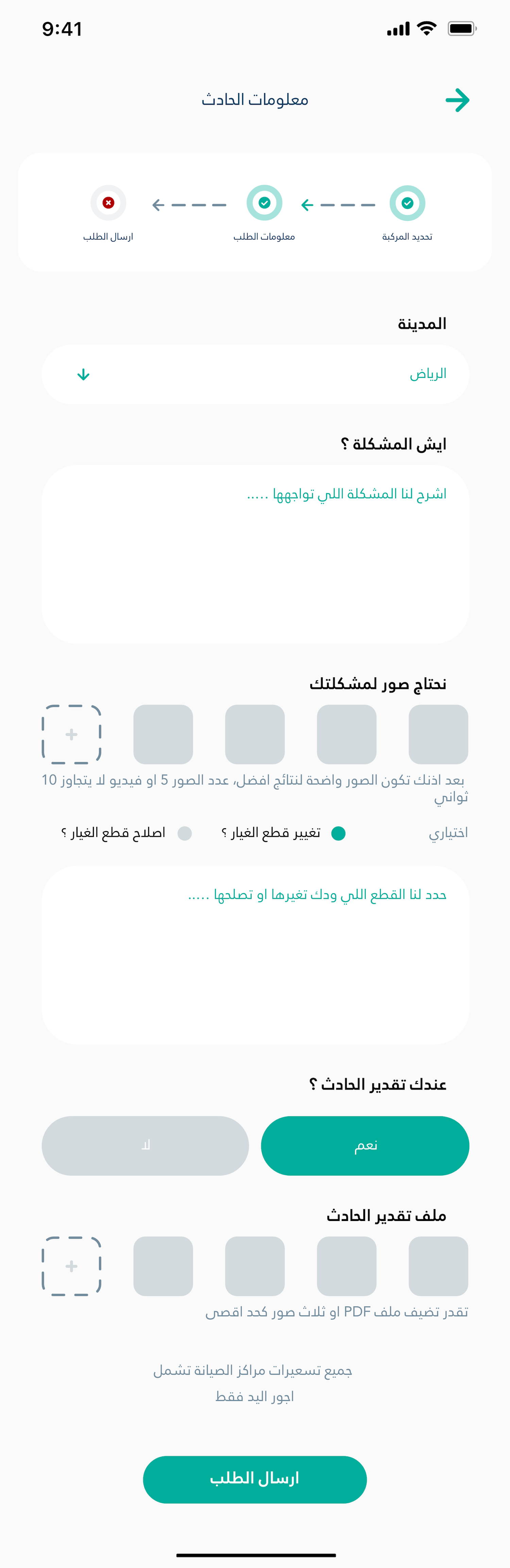Open the city dropdown showing الرياض

tap(255, 374)
